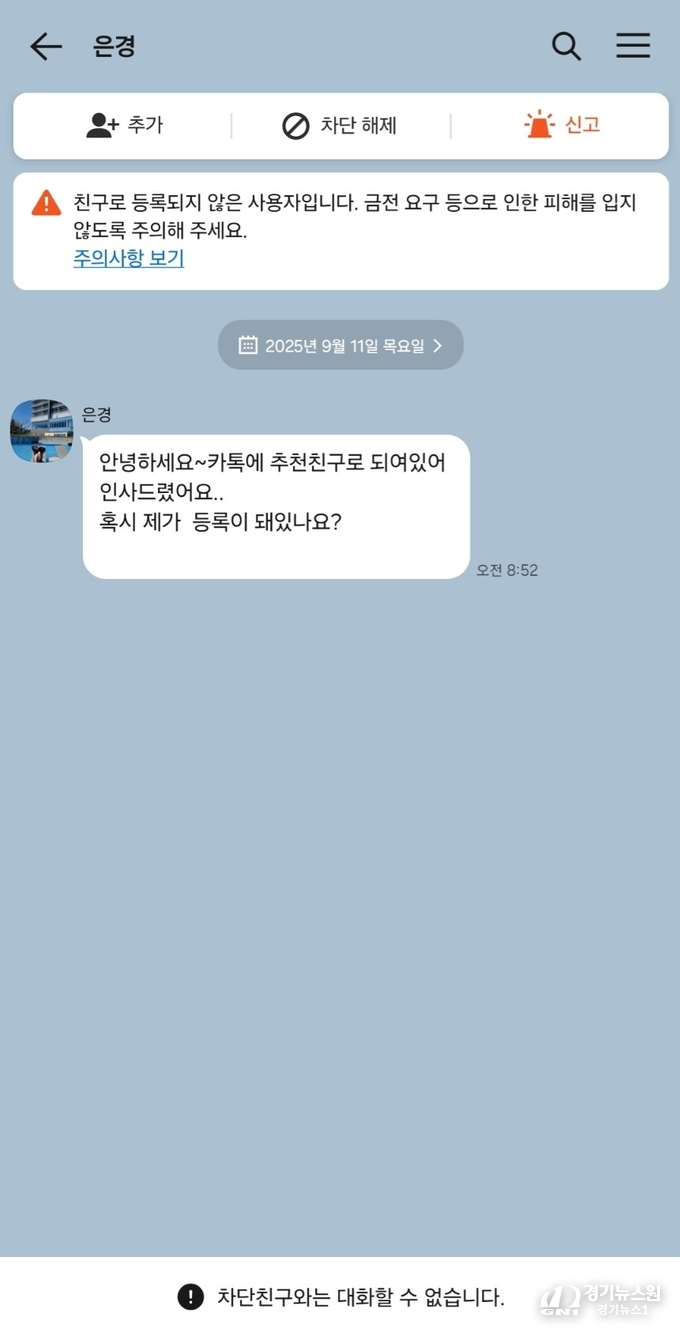Report this user with 신고
Screen dimensions: 680x1336
click(562, 126)
